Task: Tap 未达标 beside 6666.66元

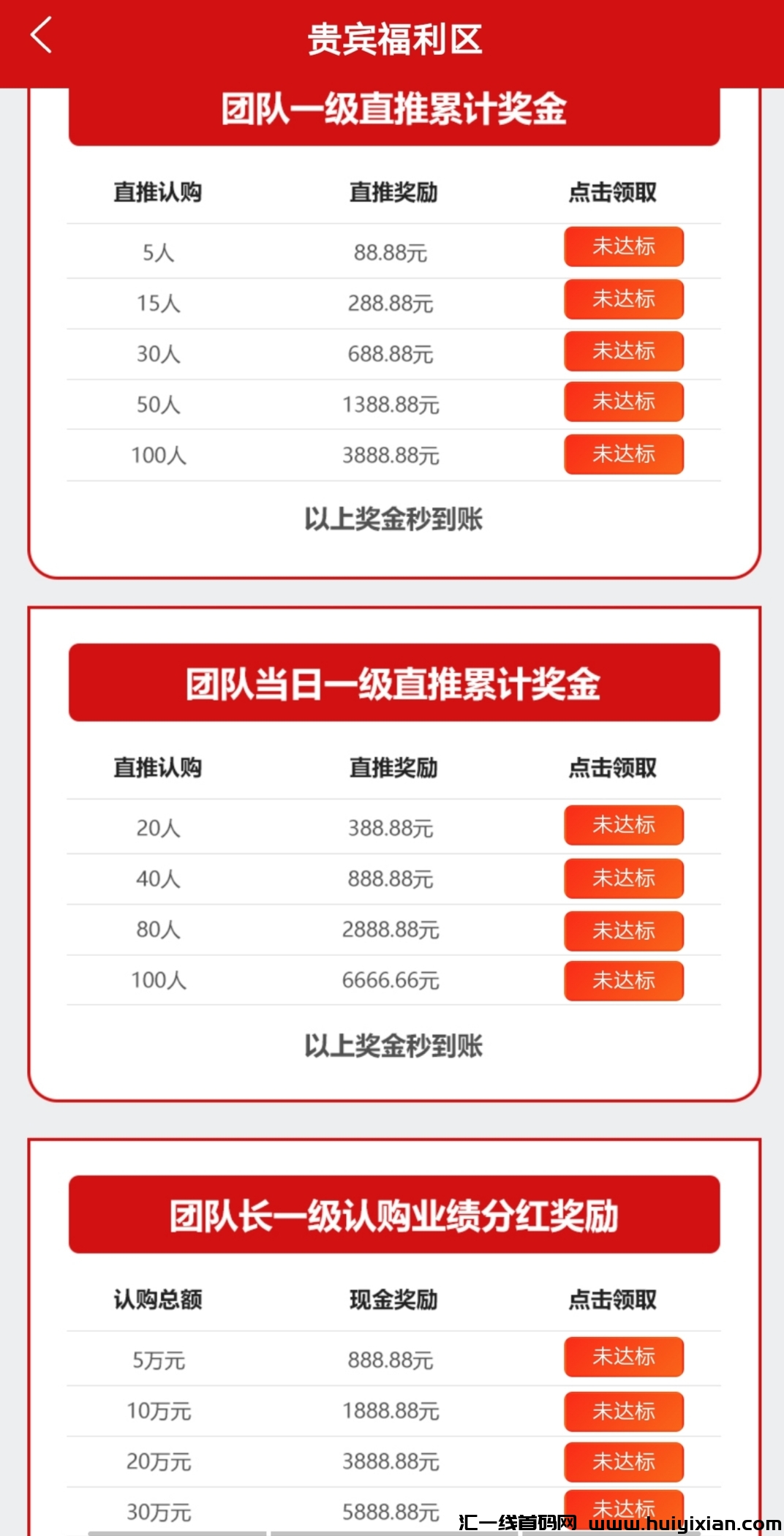Action: (623, 981)
